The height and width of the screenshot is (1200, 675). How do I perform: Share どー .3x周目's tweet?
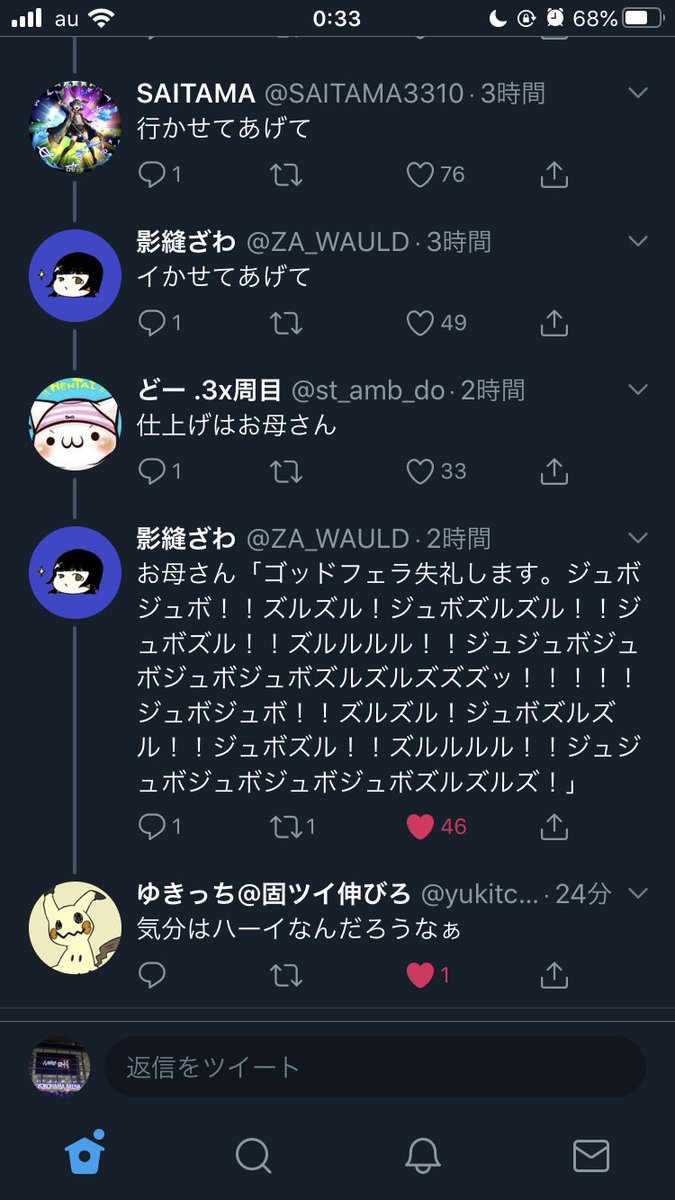pyautogui.click(x=554, y=471)
